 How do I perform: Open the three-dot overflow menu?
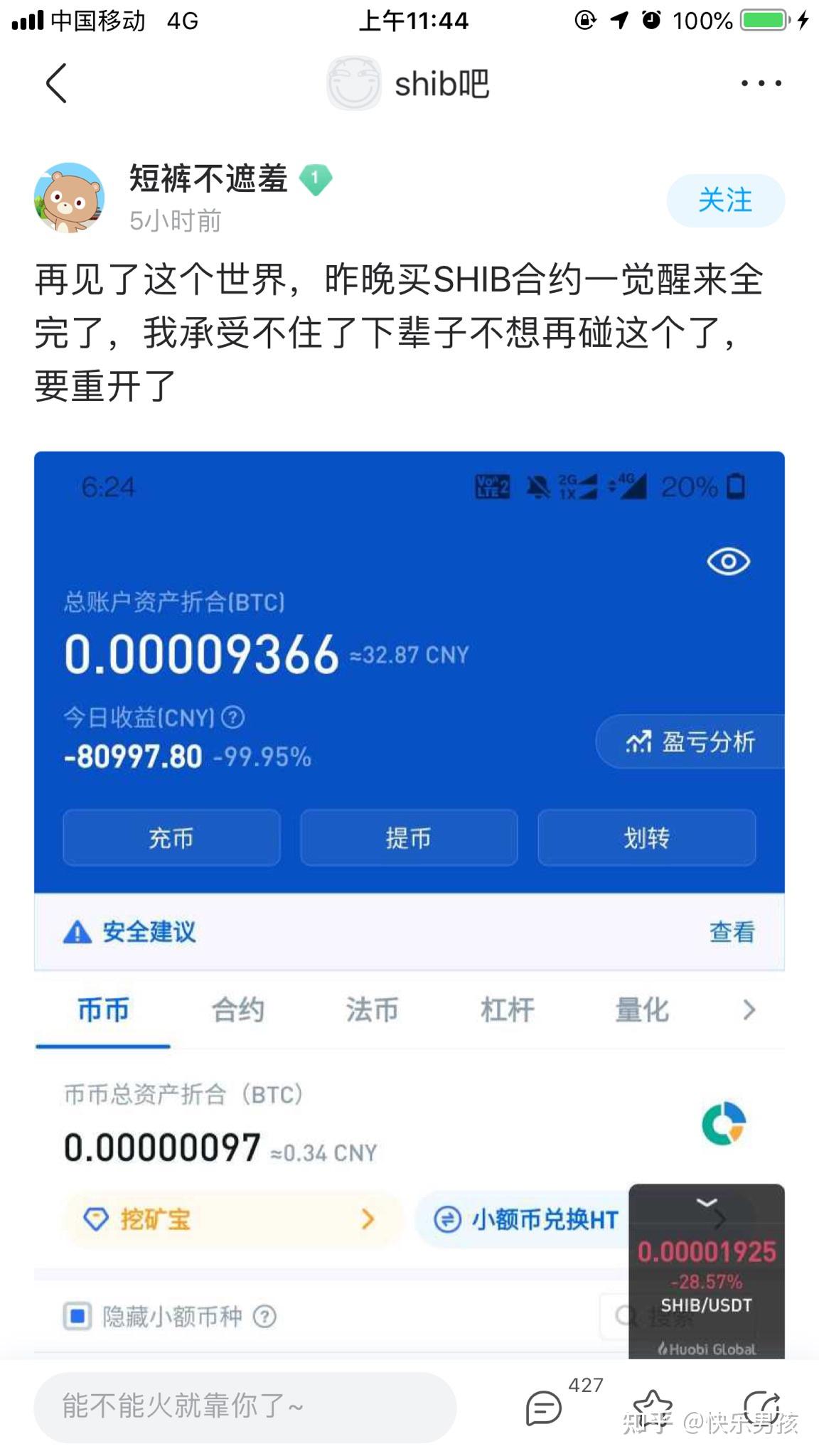tap(761, 83)
